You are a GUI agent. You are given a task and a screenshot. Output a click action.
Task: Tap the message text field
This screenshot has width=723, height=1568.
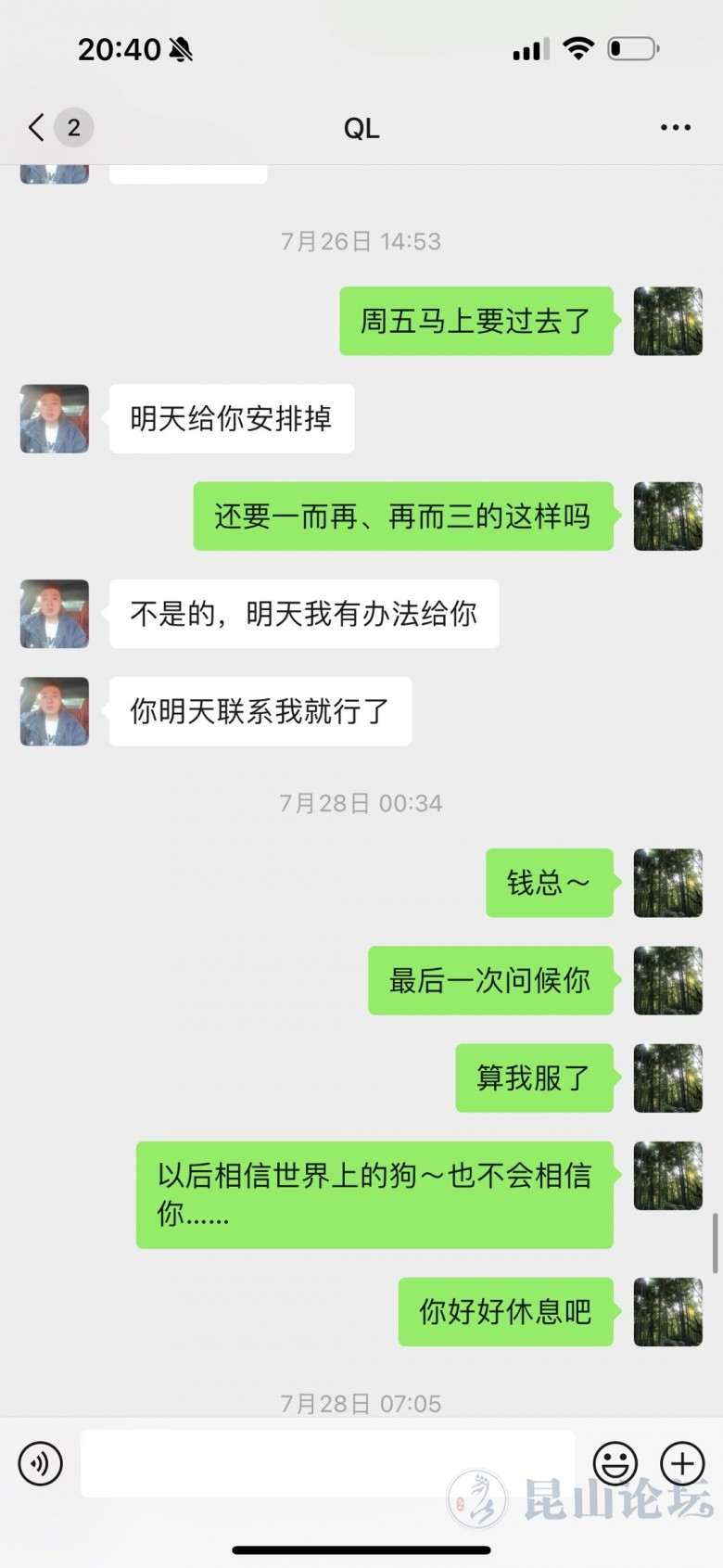click(x=326, y=1463)
